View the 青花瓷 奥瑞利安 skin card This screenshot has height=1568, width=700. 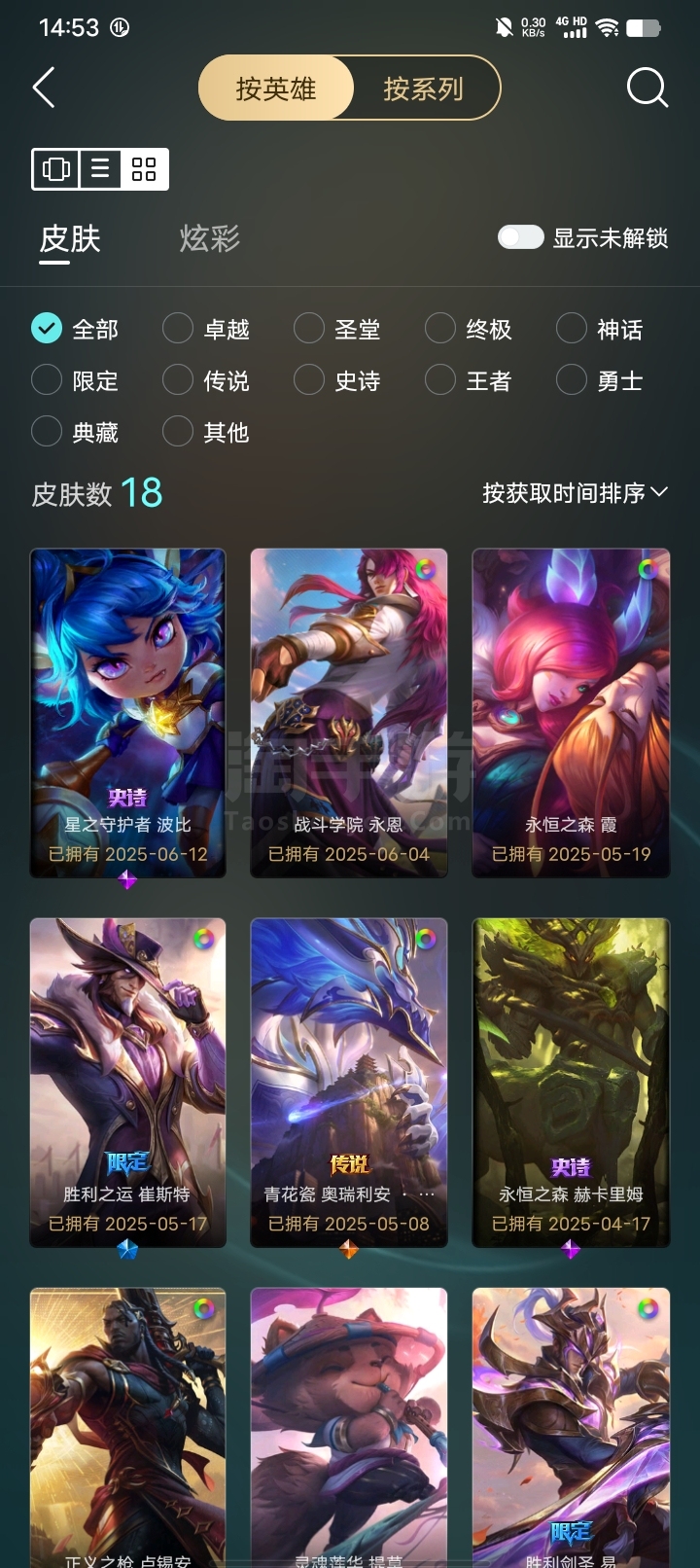[349, 1083]
